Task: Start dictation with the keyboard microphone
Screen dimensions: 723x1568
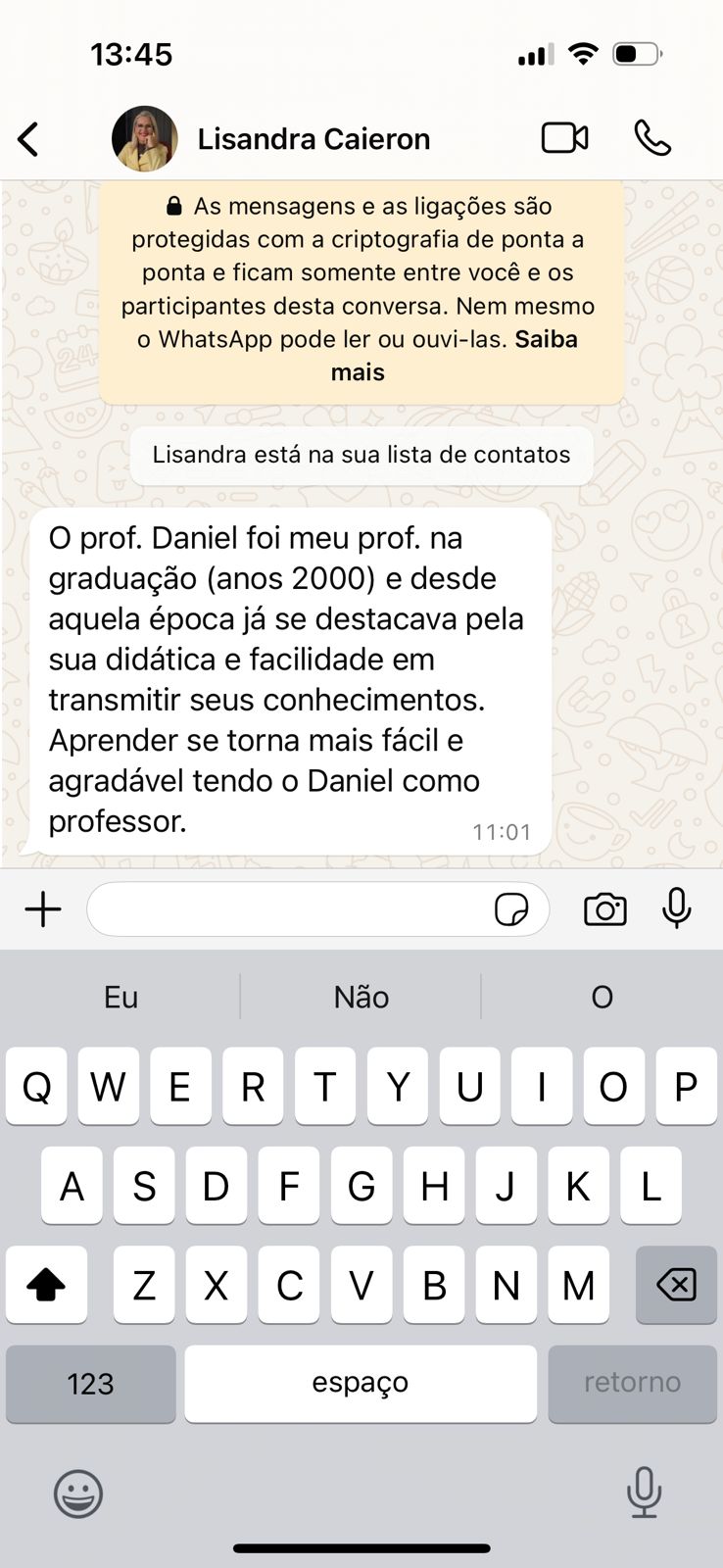Action: [x=644, y=1493]
